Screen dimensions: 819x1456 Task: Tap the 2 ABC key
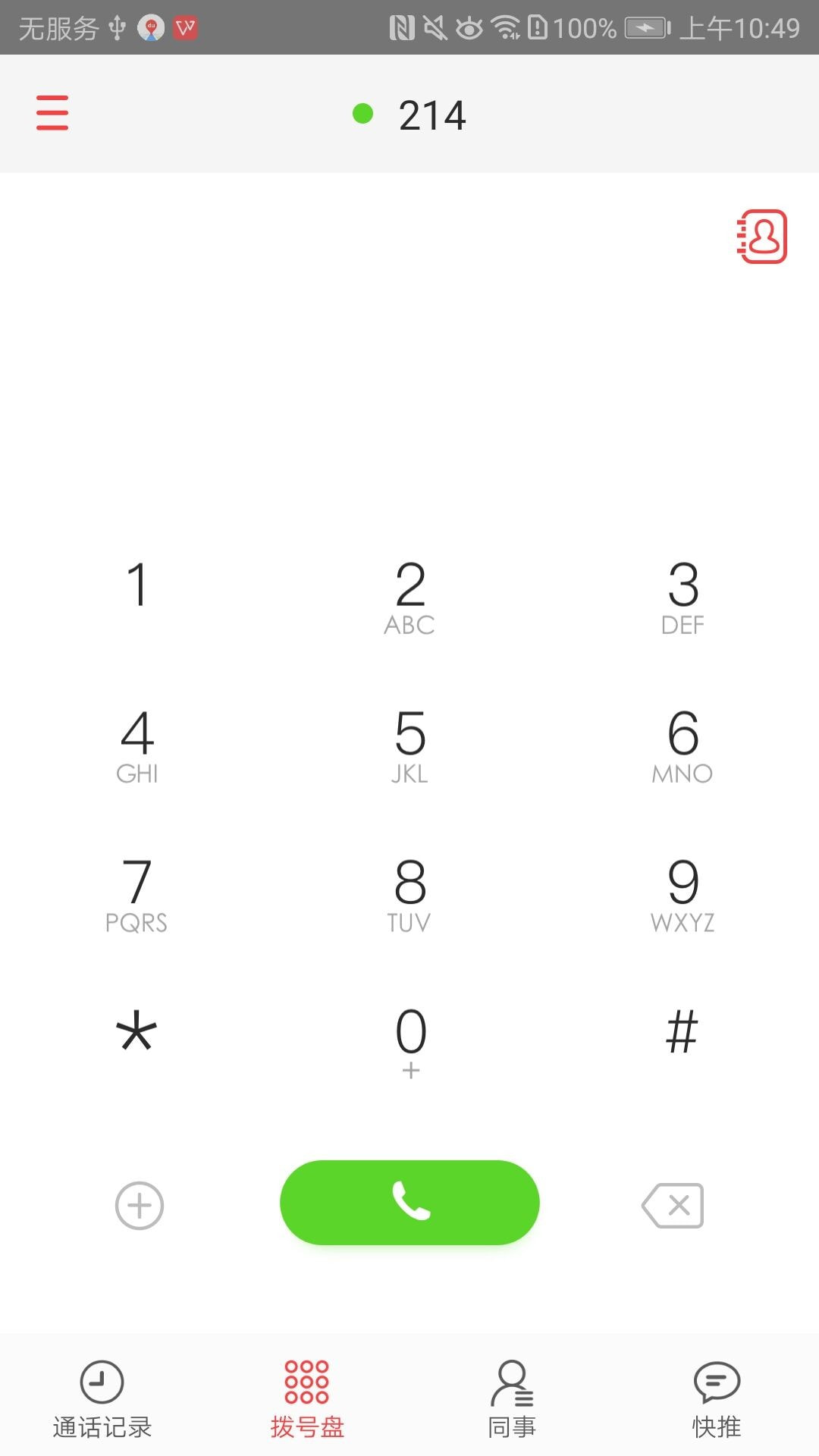click(x=409, y=598)
